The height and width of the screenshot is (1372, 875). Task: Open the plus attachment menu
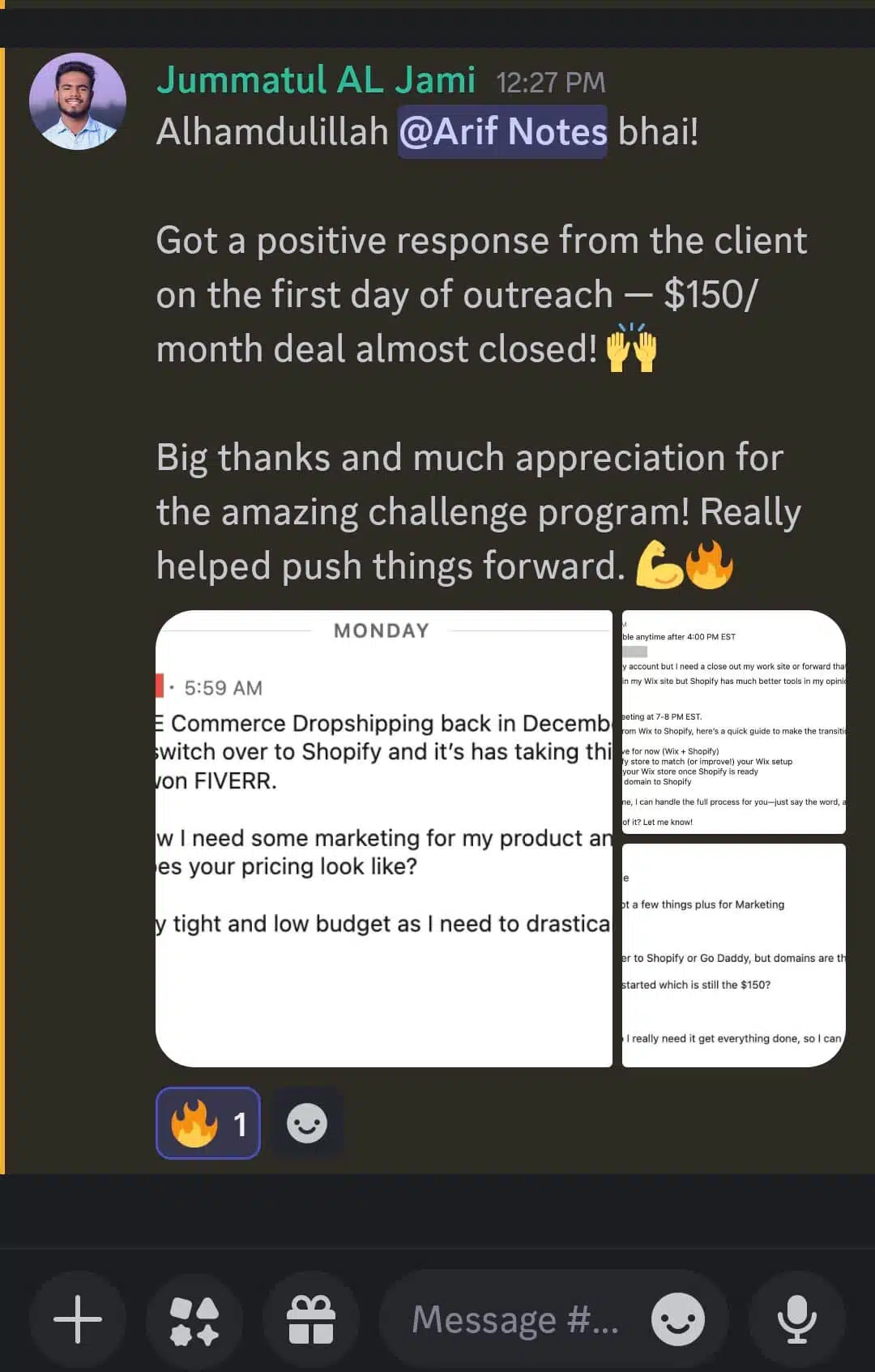point(78,1319)
